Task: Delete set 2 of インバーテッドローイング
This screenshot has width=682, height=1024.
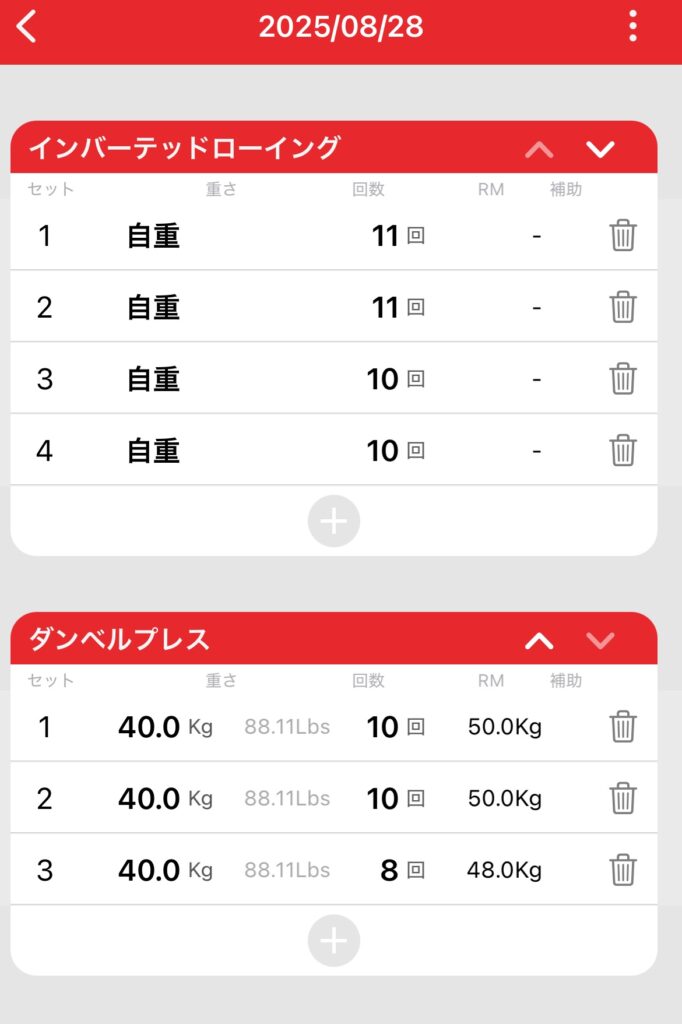Action: click(623, 307)
